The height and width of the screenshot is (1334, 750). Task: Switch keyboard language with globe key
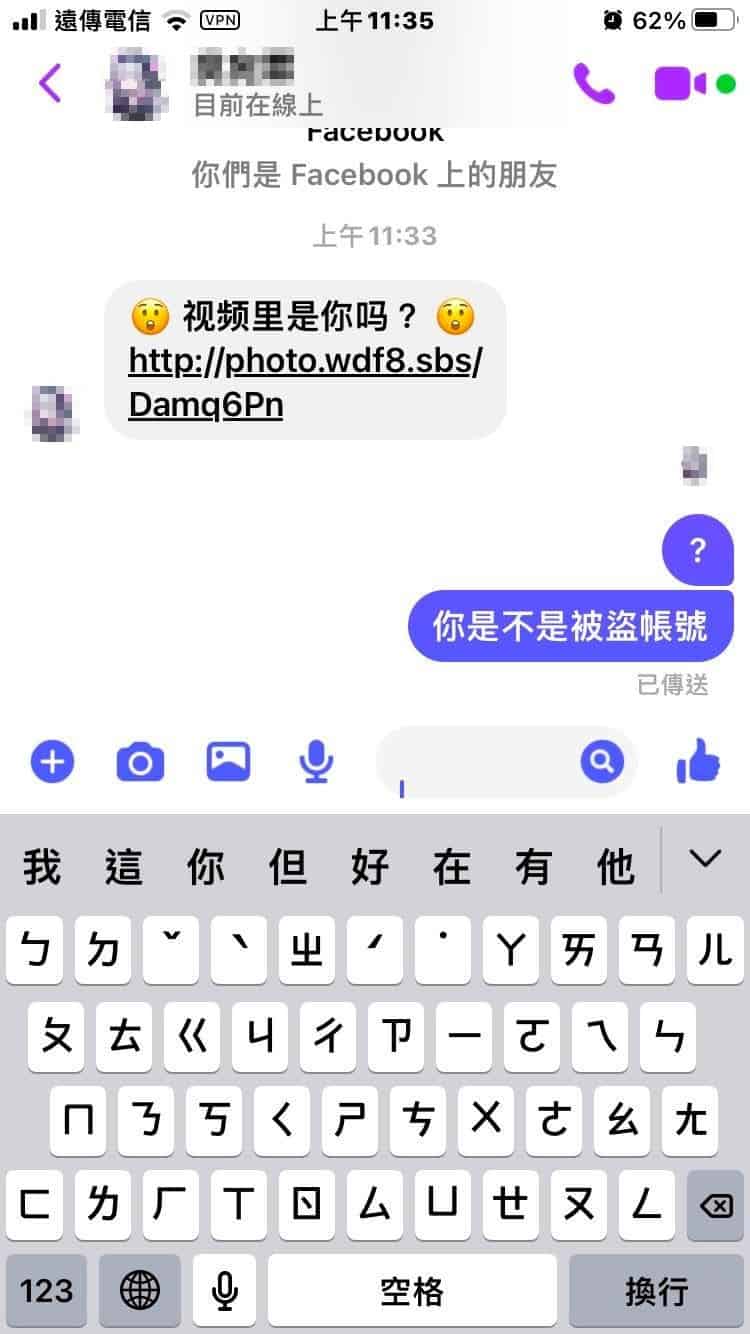click(139, 1290)
